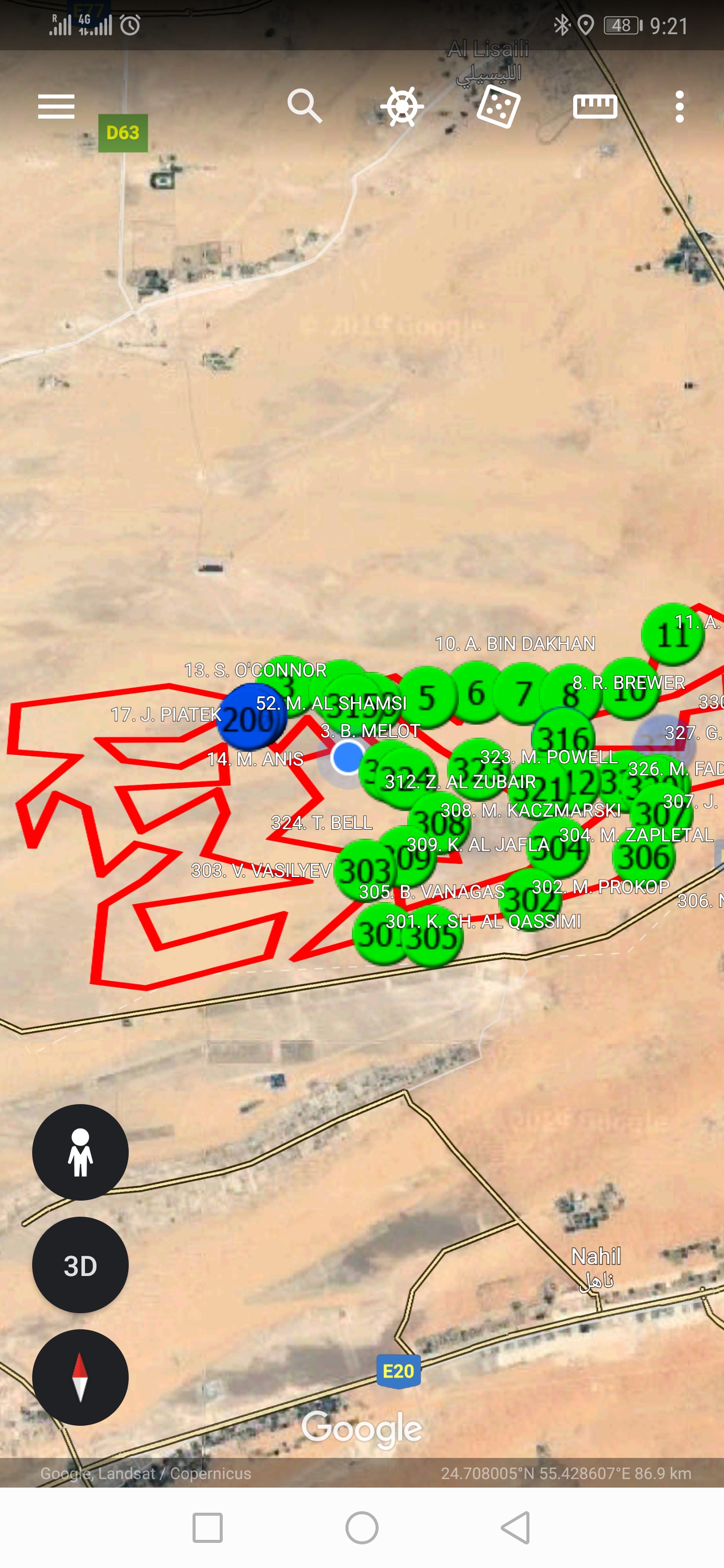The width and height of the screenshot is (724, 1568).
Task: Go back with system back button
Action: (515, 1527)
